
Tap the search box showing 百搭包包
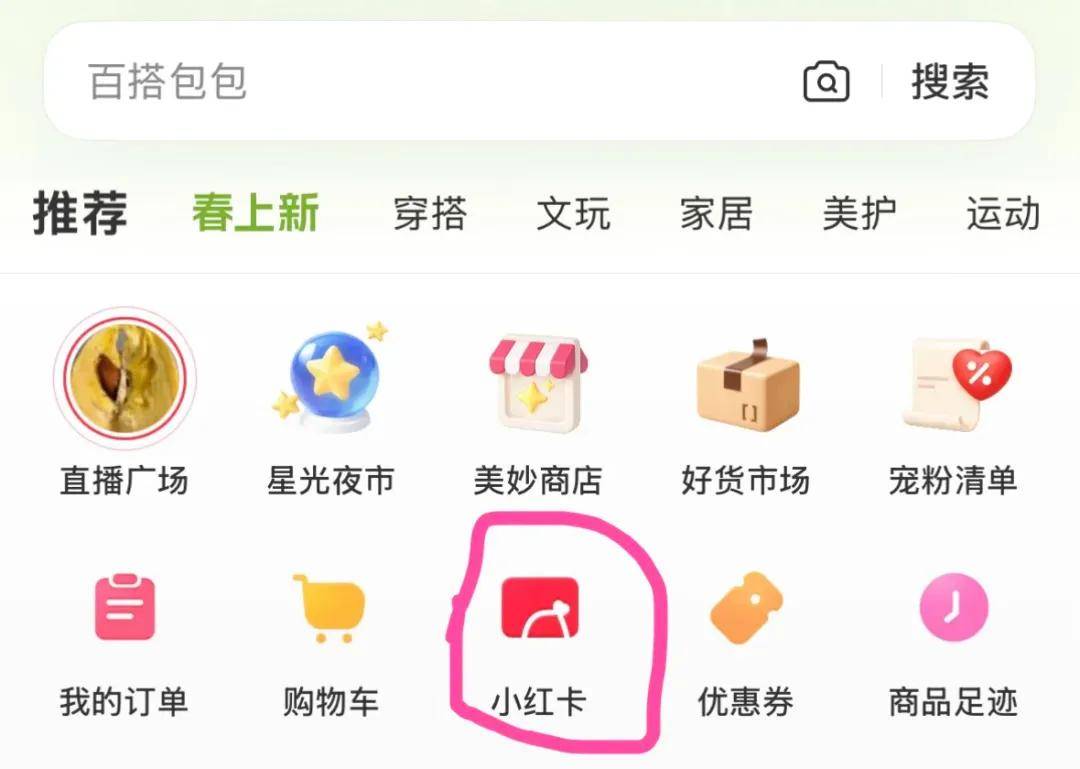point(420,82)
